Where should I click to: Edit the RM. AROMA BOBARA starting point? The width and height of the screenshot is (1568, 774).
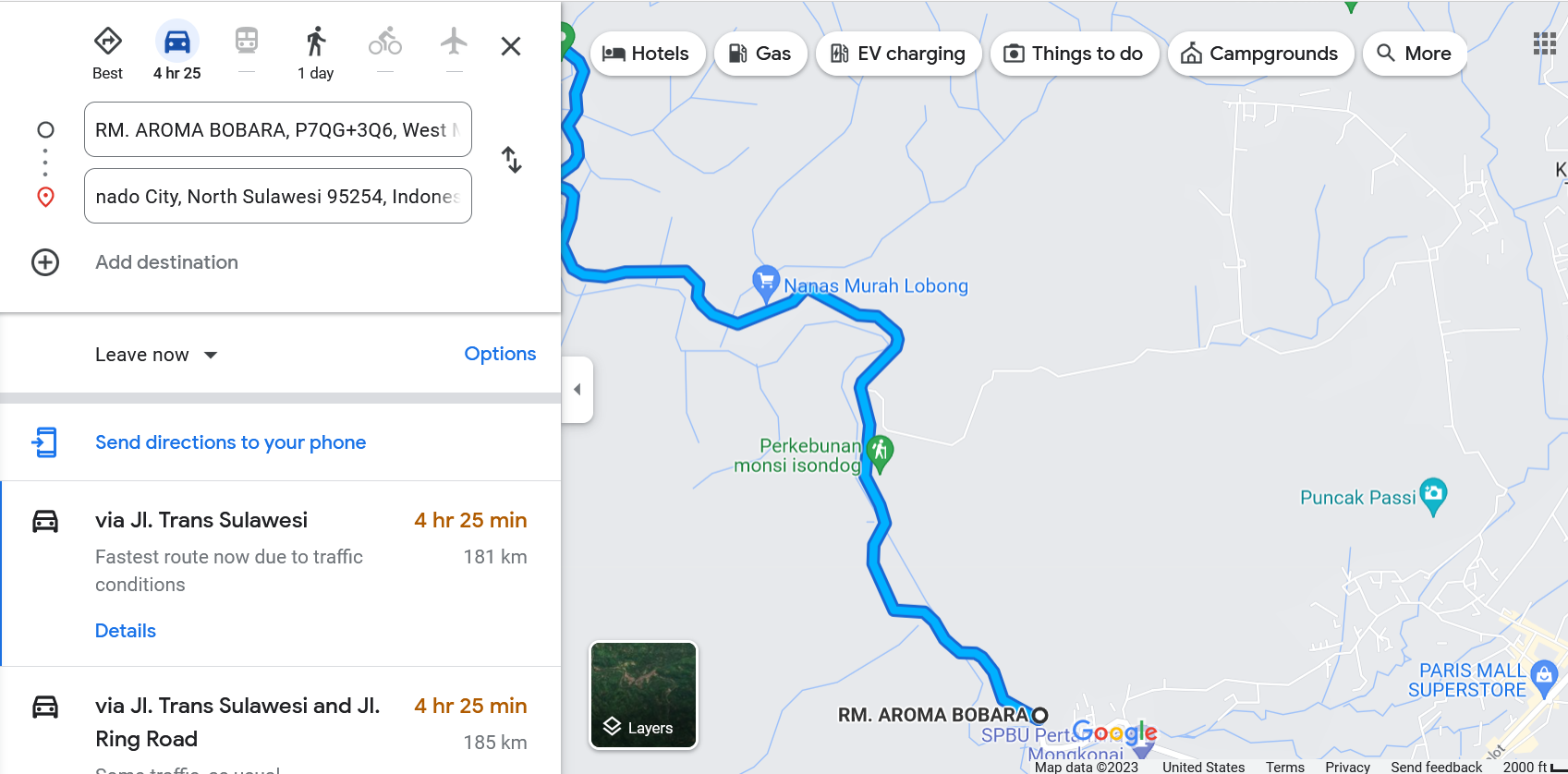(277, 129)
